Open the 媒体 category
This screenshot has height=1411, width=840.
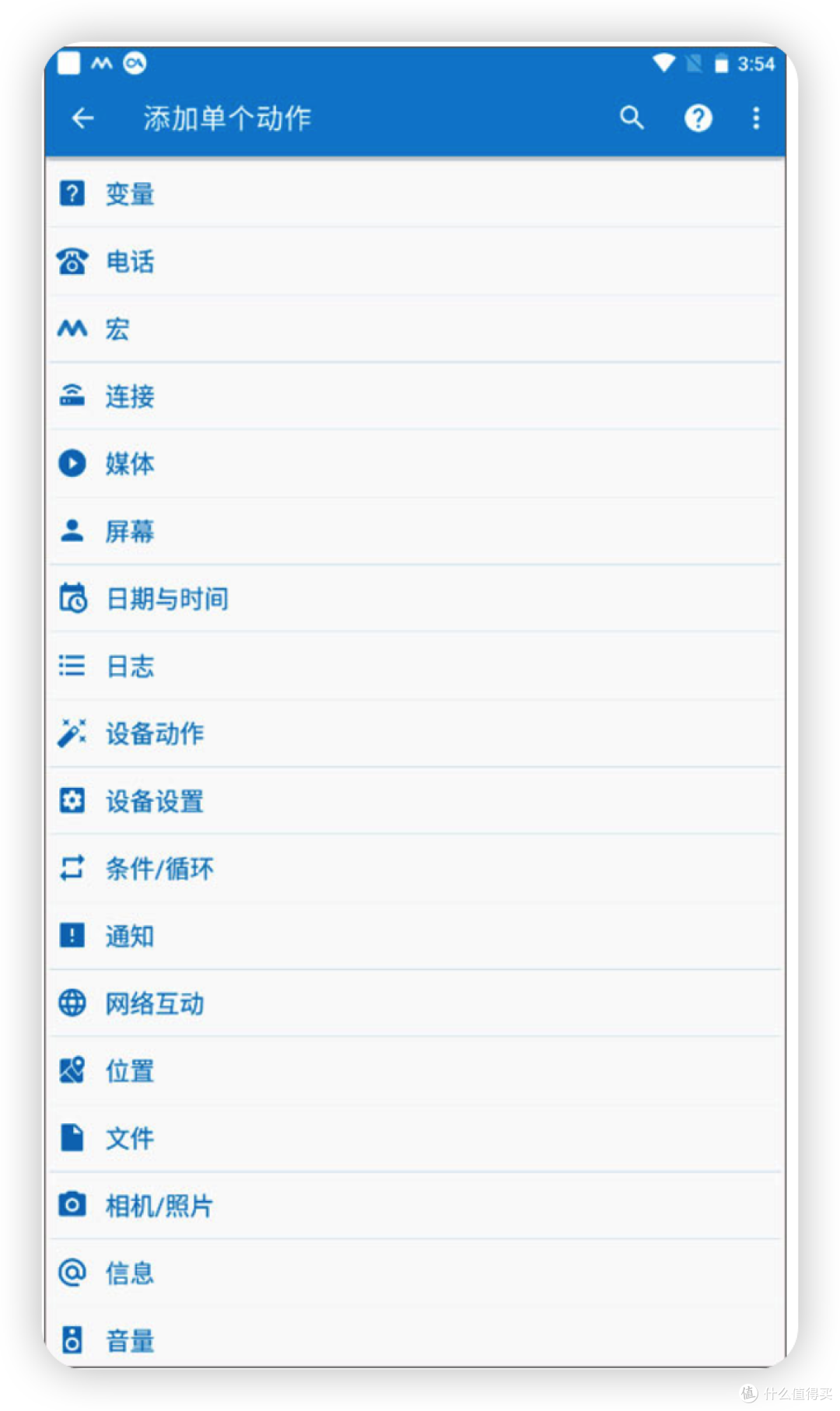pos(415,464)
